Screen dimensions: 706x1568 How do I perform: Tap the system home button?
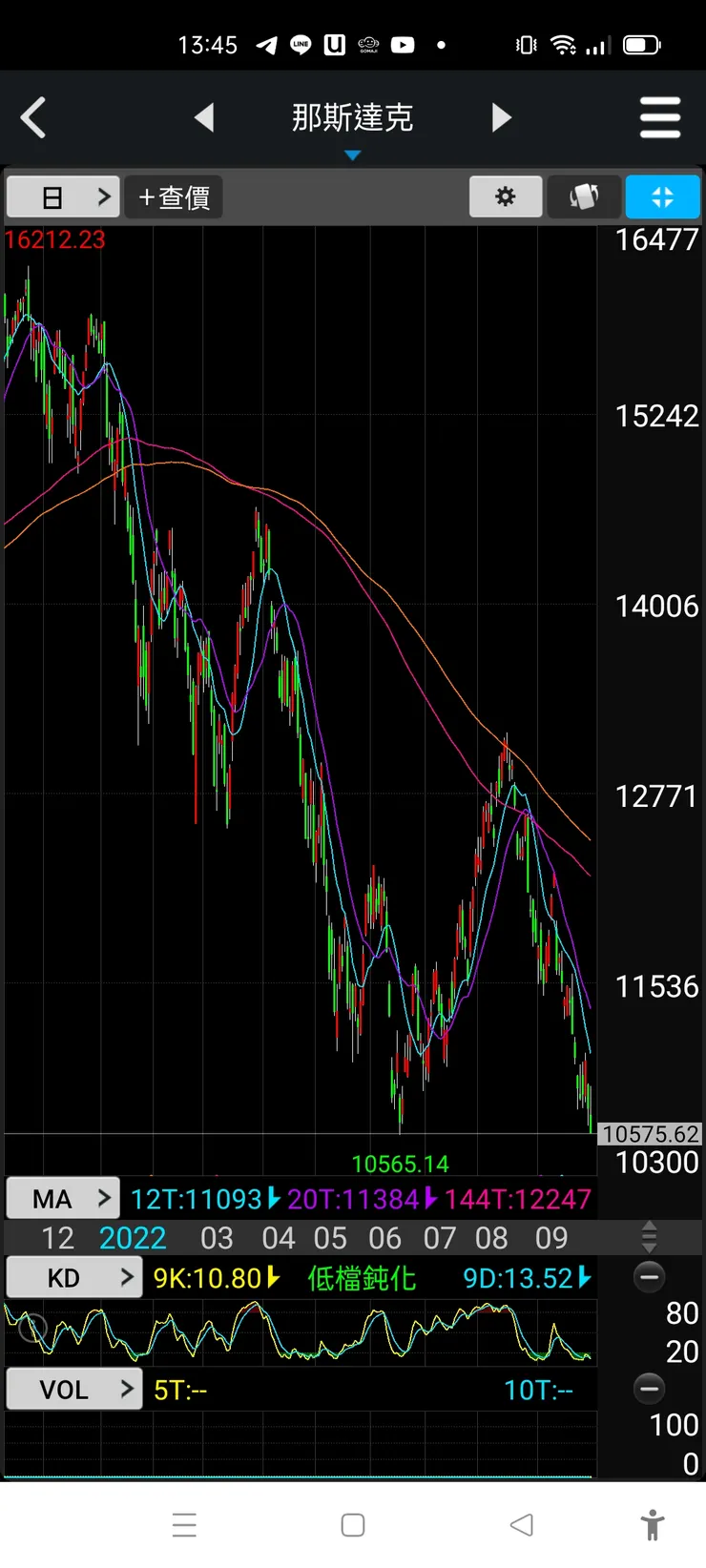(353, 1525)
